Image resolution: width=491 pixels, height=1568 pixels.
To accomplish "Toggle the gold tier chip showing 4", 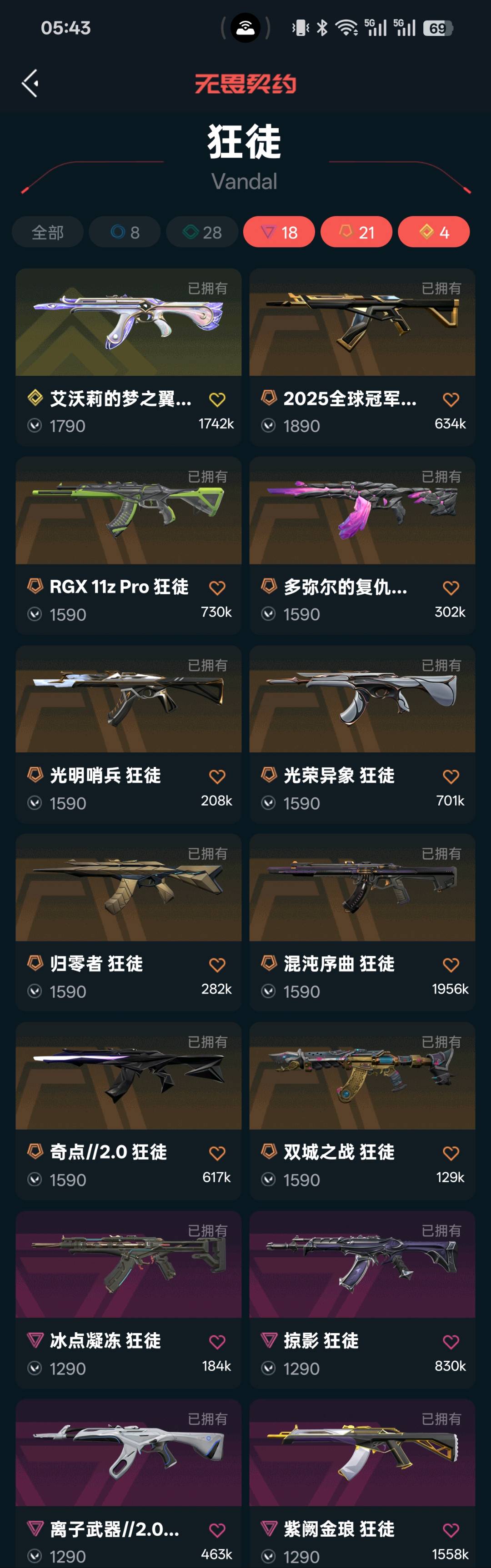I will click(434, 232).
